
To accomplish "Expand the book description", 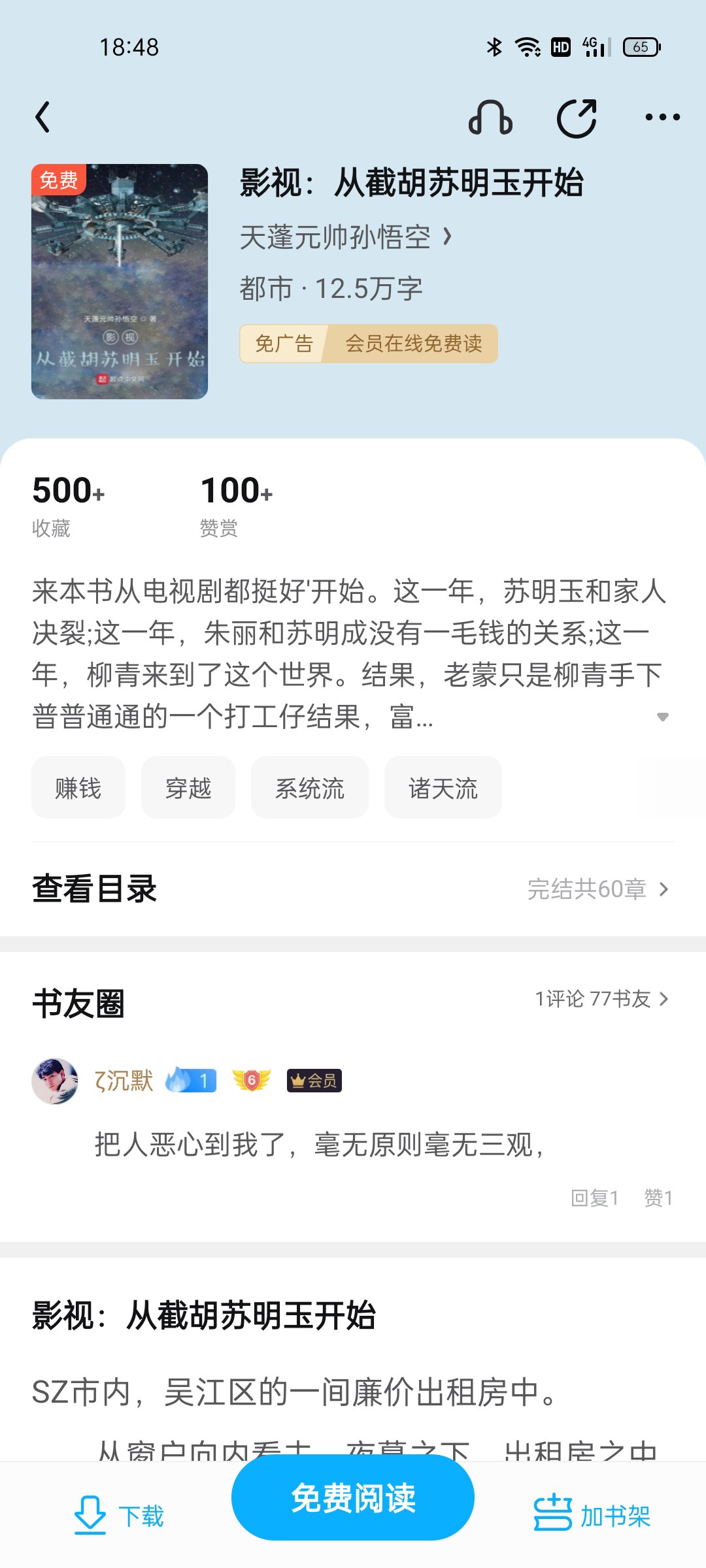I will point(662,717).
